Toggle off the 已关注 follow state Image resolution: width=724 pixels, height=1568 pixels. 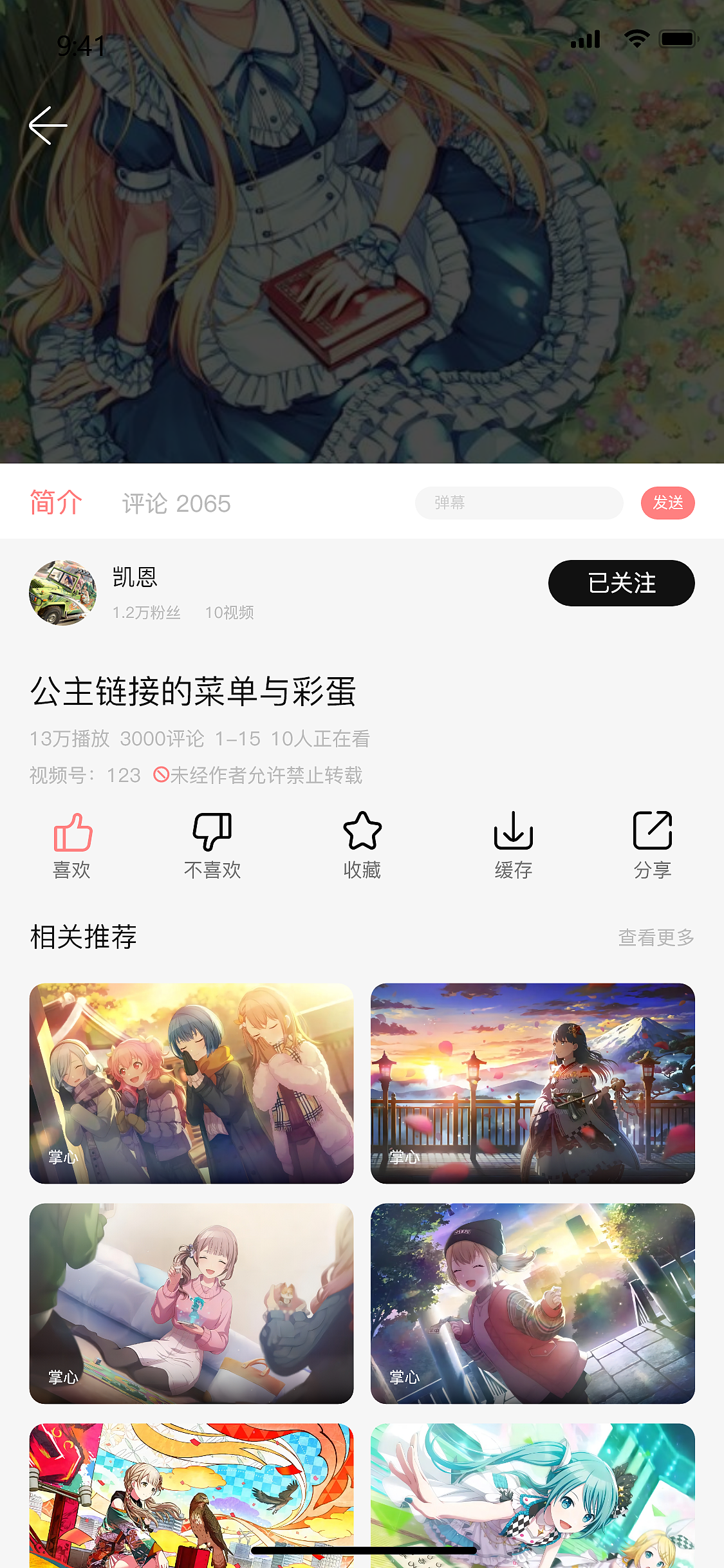coord(621,583)
